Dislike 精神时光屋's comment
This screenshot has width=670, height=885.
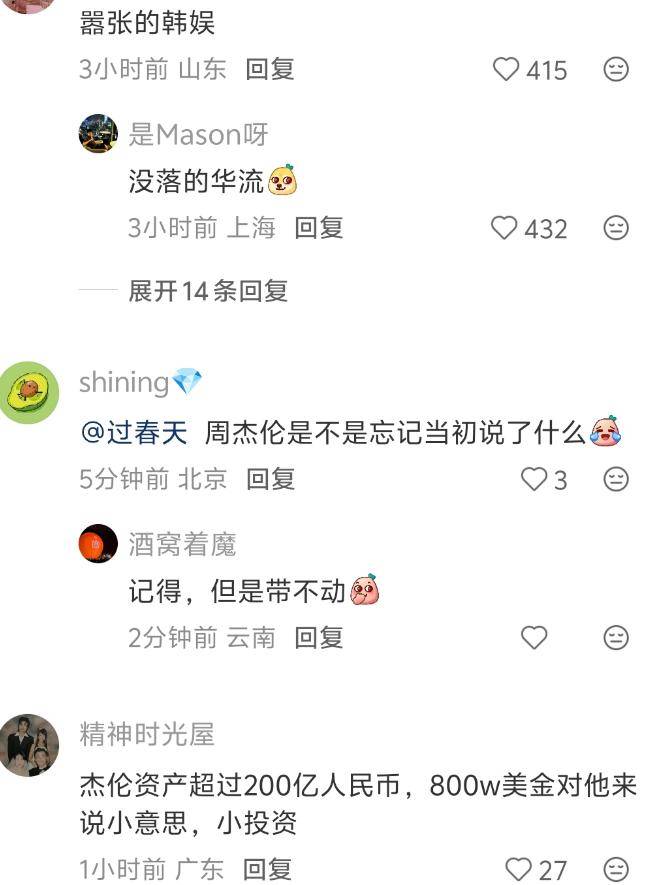coord(616,869)
